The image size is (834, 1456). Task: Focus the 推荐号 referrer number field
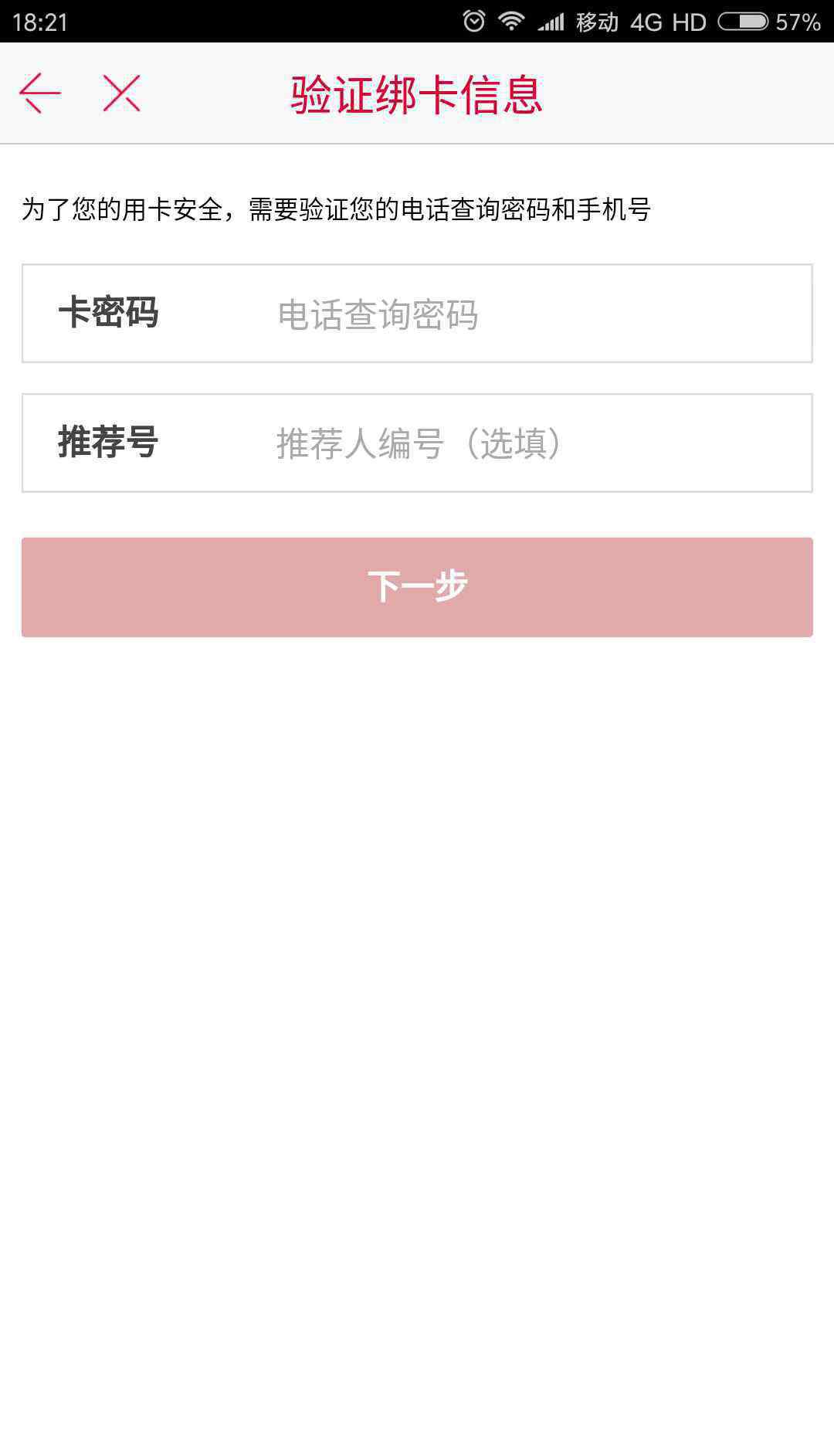click(417, 443)
